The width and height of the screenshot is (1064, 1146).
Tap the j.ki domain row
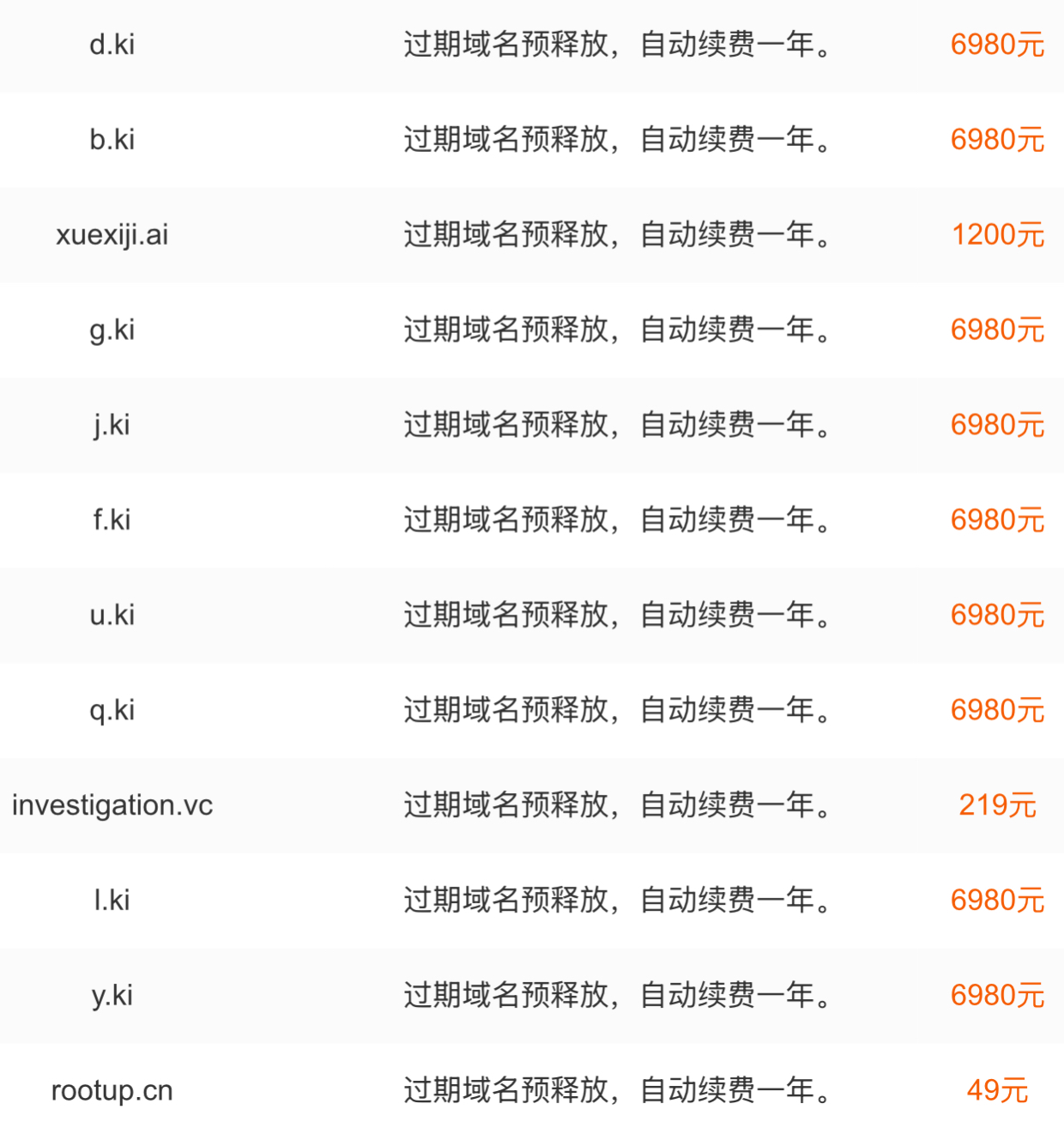tap(112, 426)
